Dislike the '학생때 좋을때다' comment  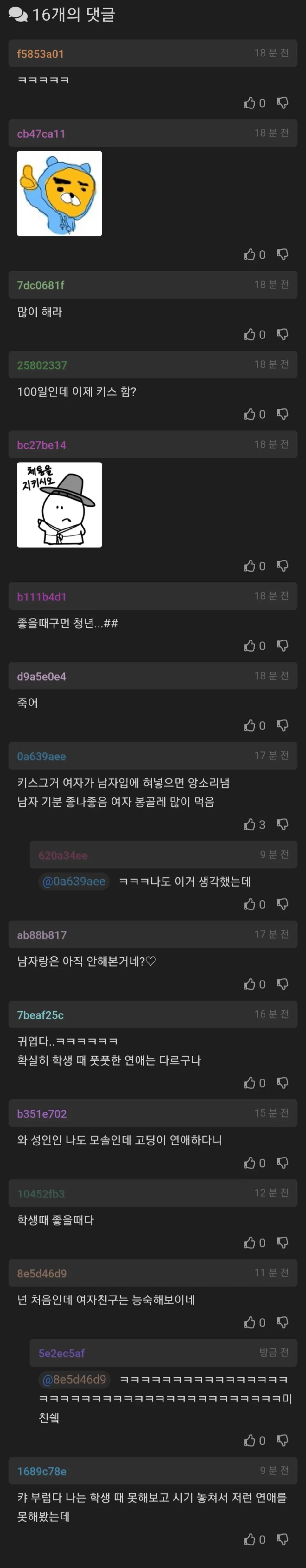(283, 1242)
